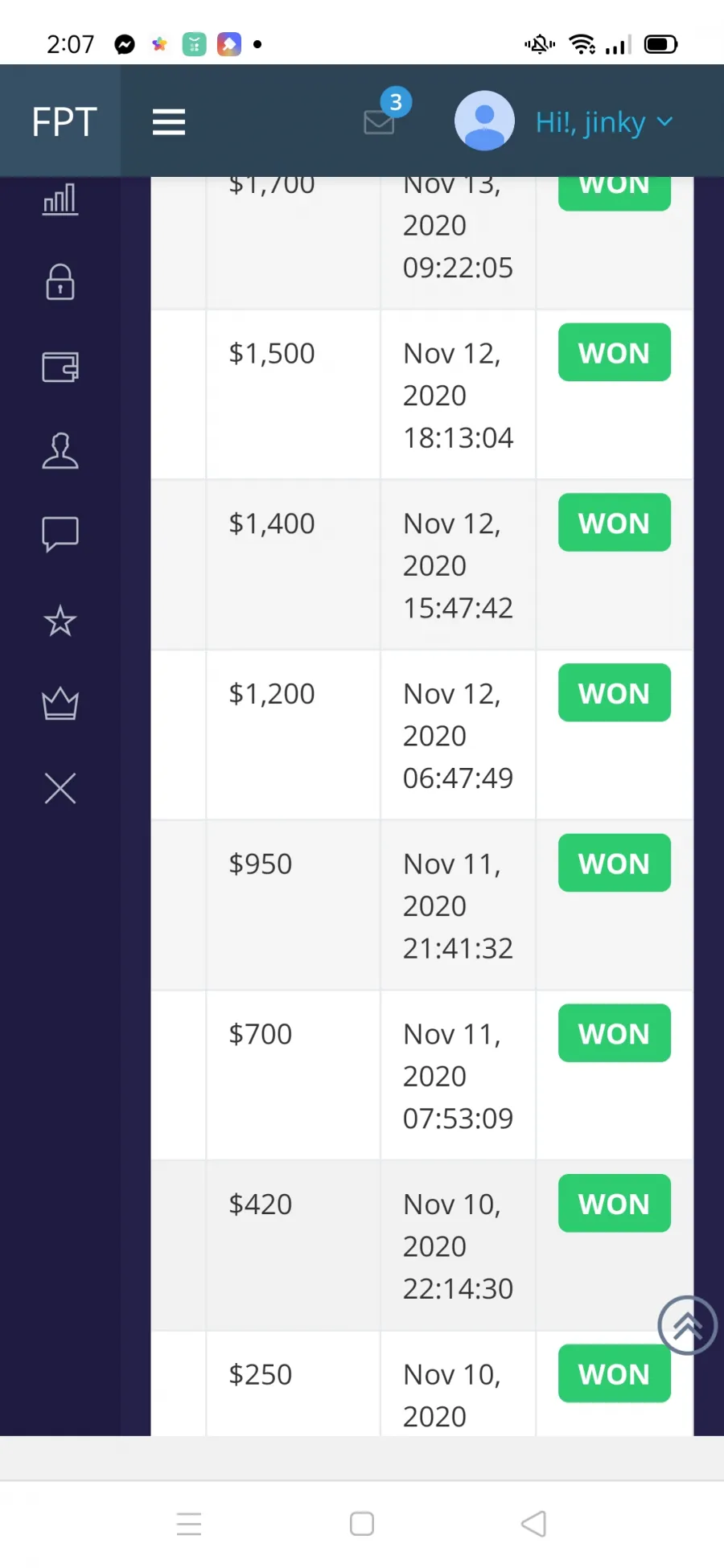Open the bar chart statistics sidebar icon
The height and width of the screenshot is (1568, 724).
point(60,199)
